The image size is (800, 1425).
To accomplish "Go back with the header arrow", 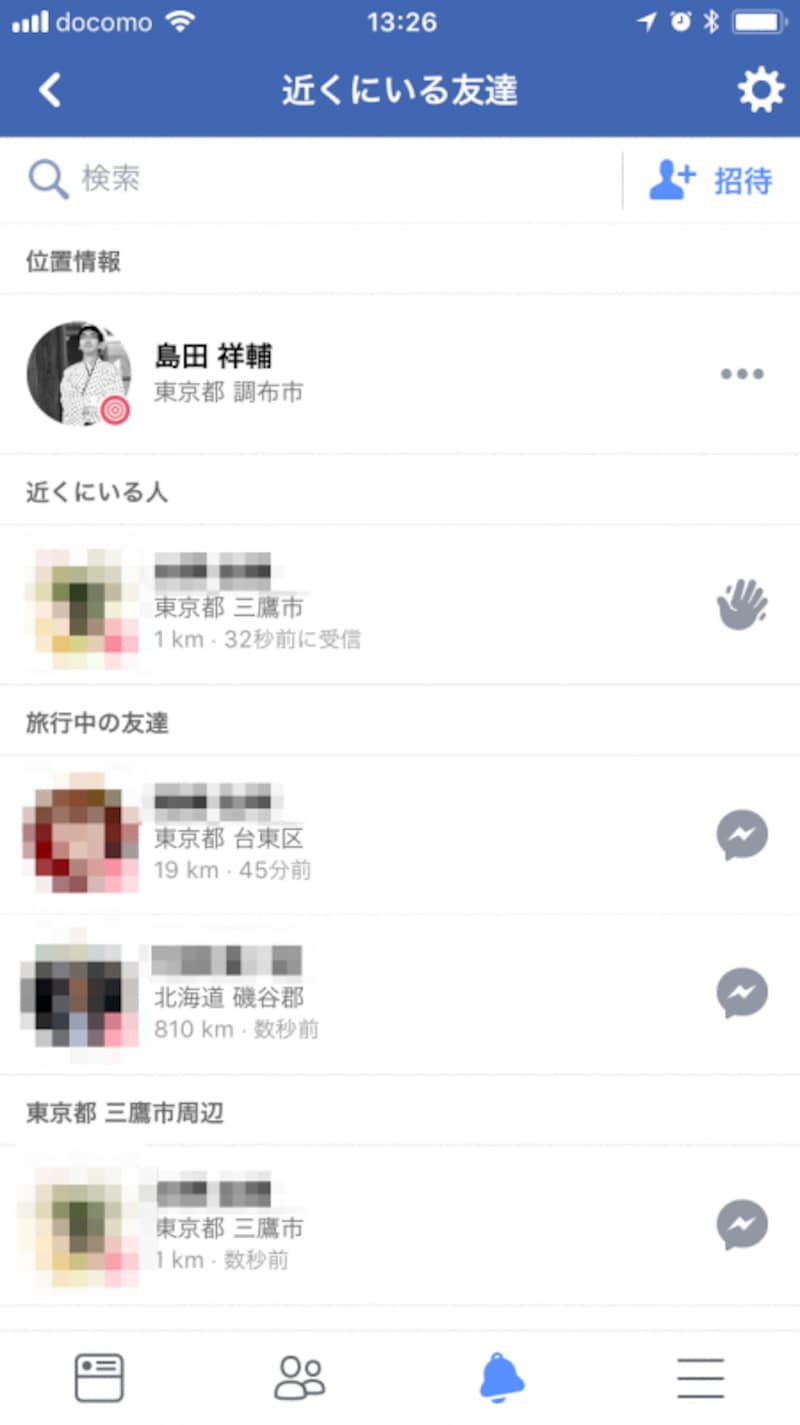I will 49,91.
